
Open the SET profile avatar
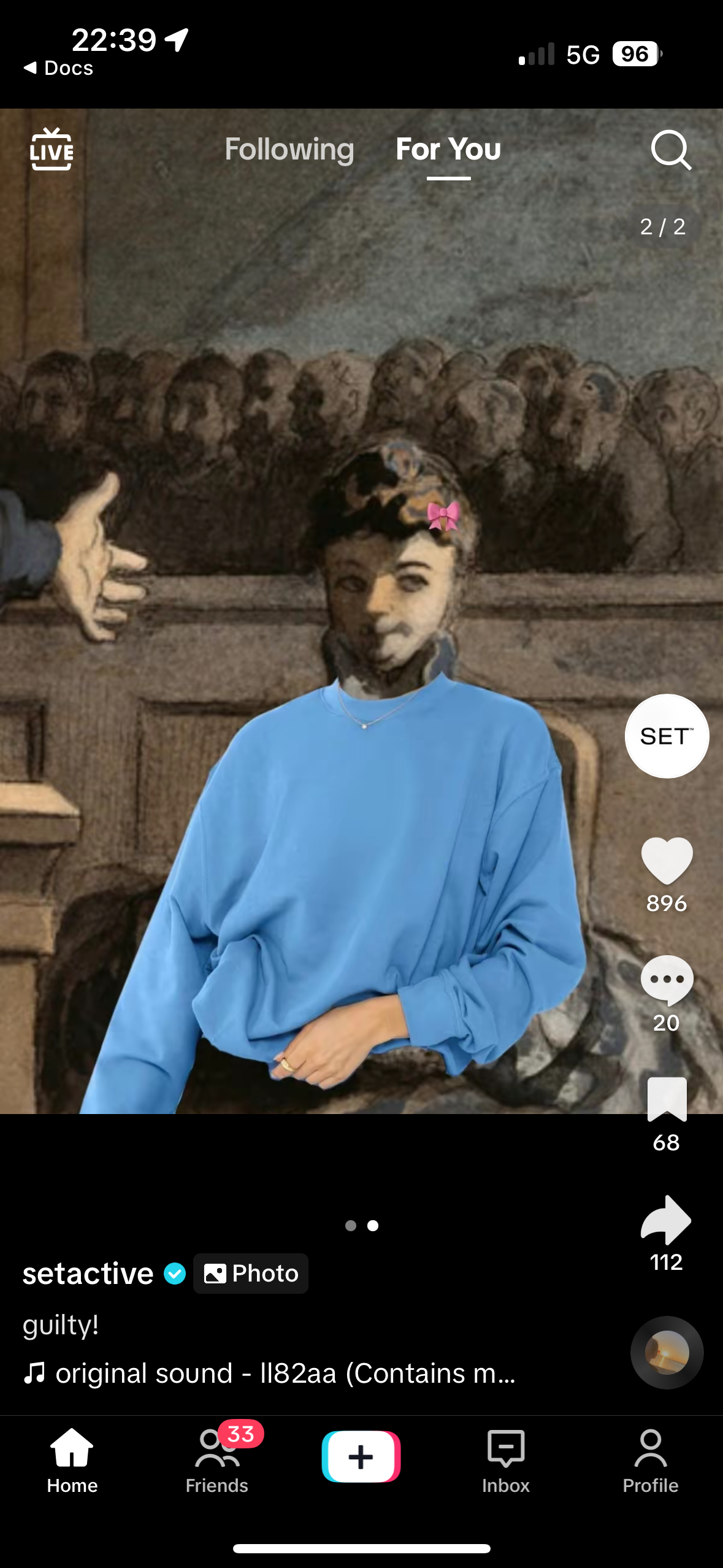pos(667,736)
